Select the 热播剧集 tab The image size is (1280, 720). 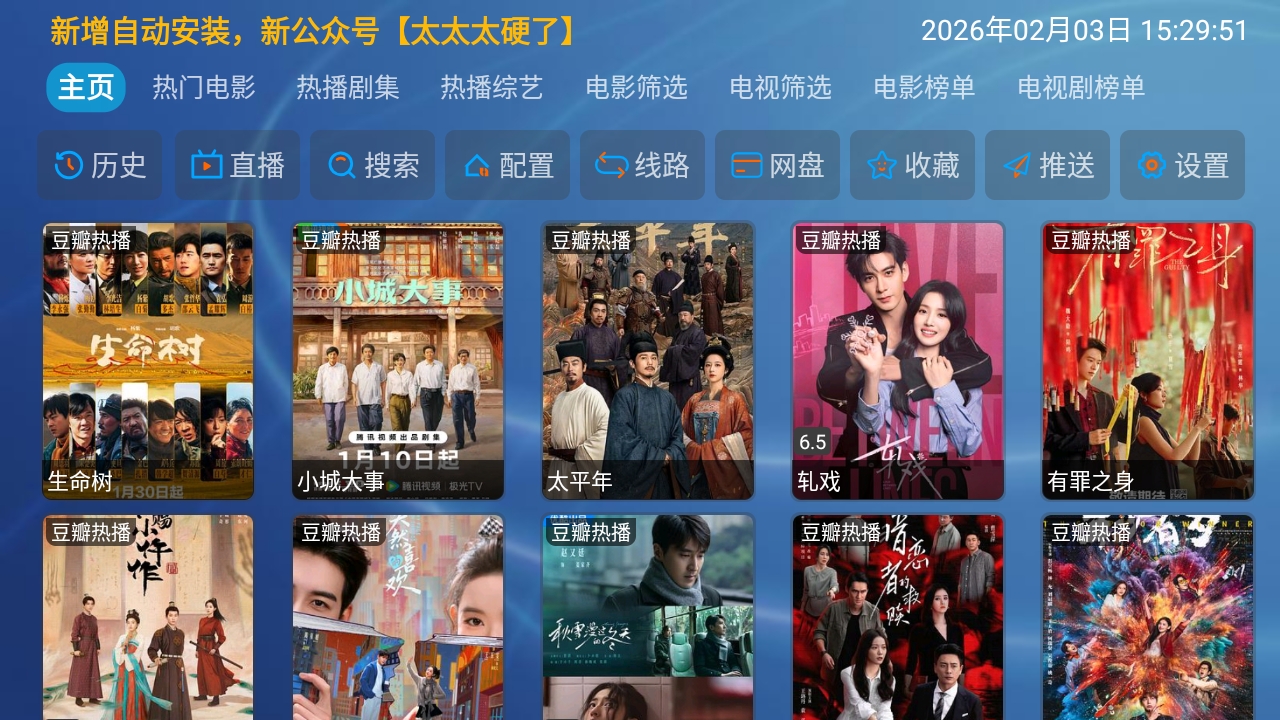348,88
